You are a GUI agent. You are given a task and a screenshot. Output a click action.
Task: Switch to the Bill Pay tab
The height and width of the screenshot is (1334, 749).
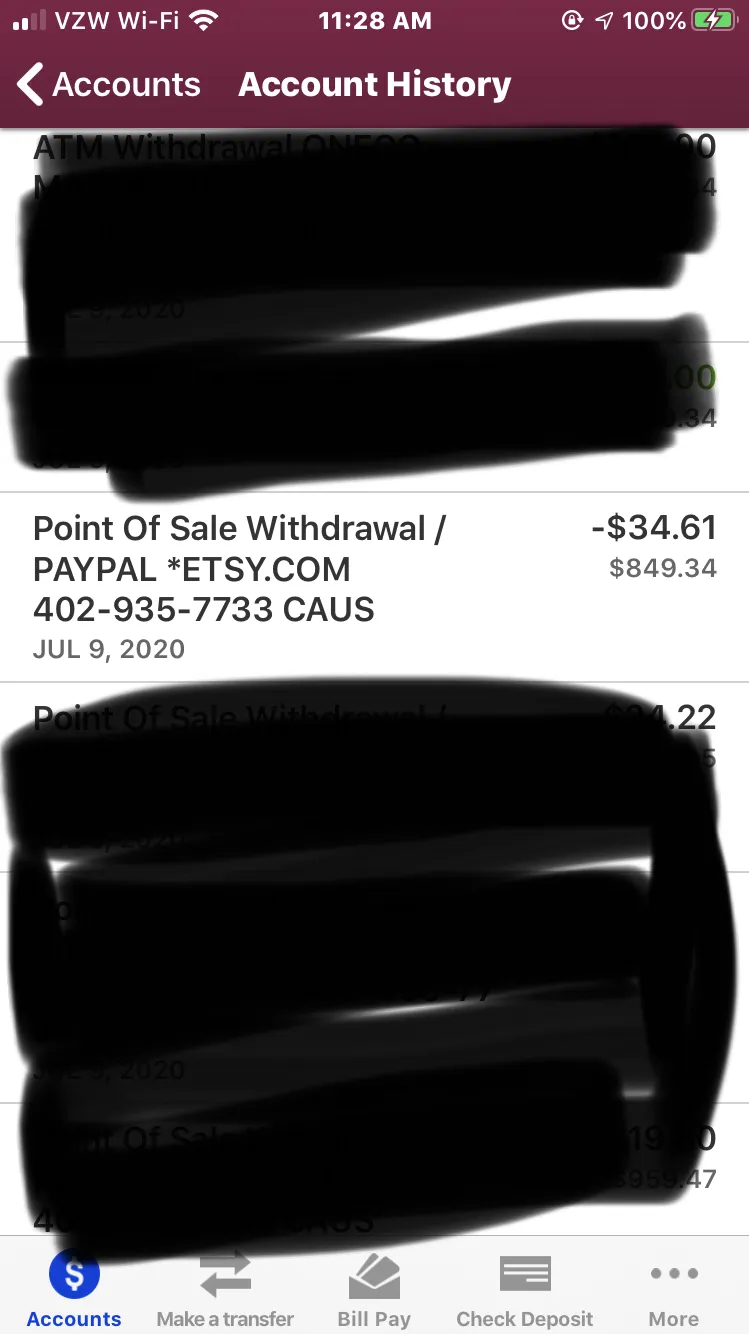[374, 1290]
